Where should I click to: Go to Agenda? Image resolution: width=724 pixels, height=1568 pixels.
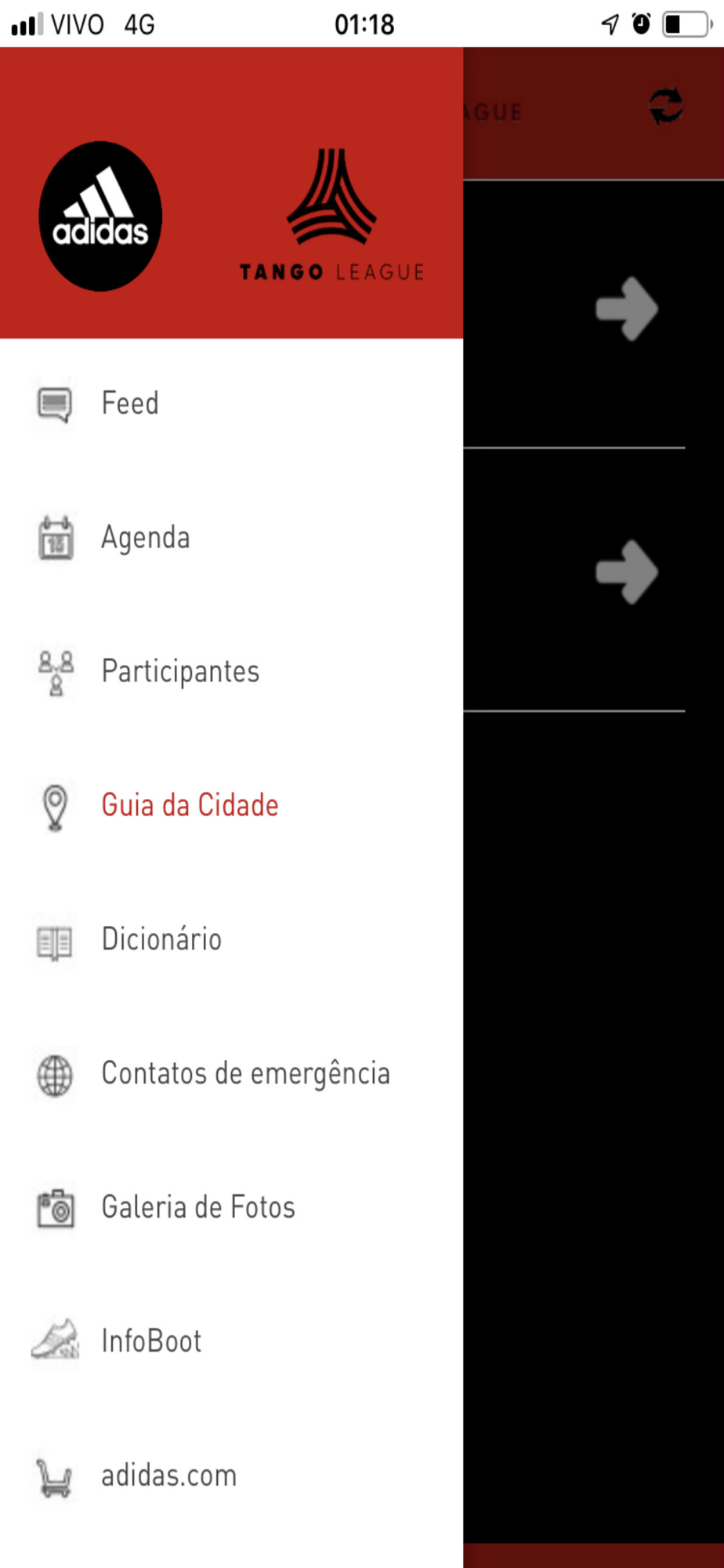click(x=146, y=538)
